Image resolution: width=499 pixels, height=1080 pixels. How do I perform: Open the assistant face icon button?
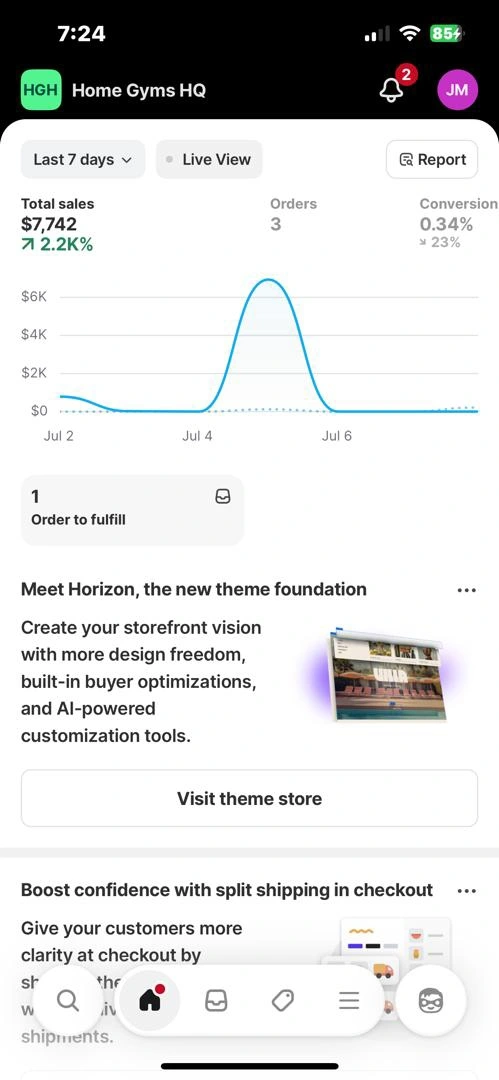coord(431,1000)
